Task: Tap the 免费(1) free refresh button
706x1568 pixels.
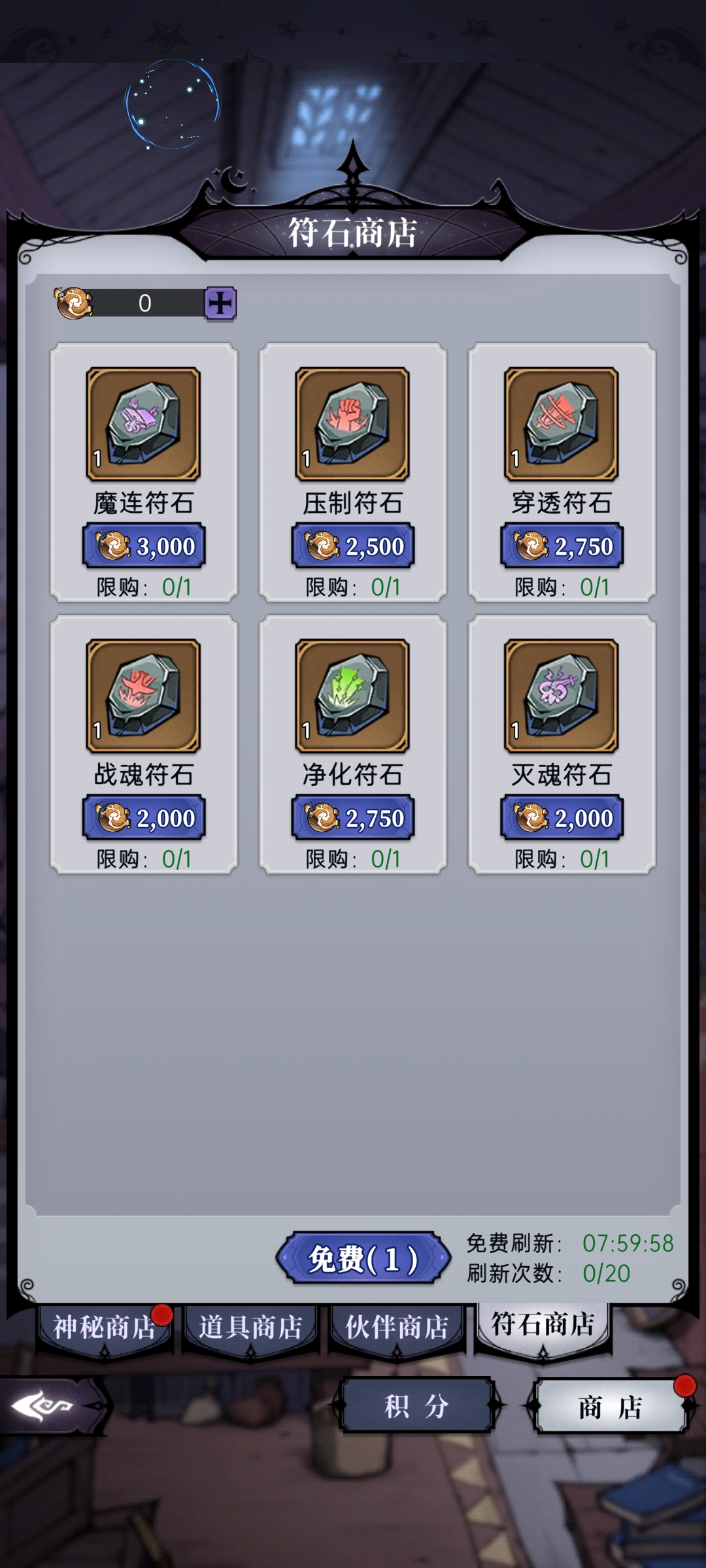Action: 363,1259
